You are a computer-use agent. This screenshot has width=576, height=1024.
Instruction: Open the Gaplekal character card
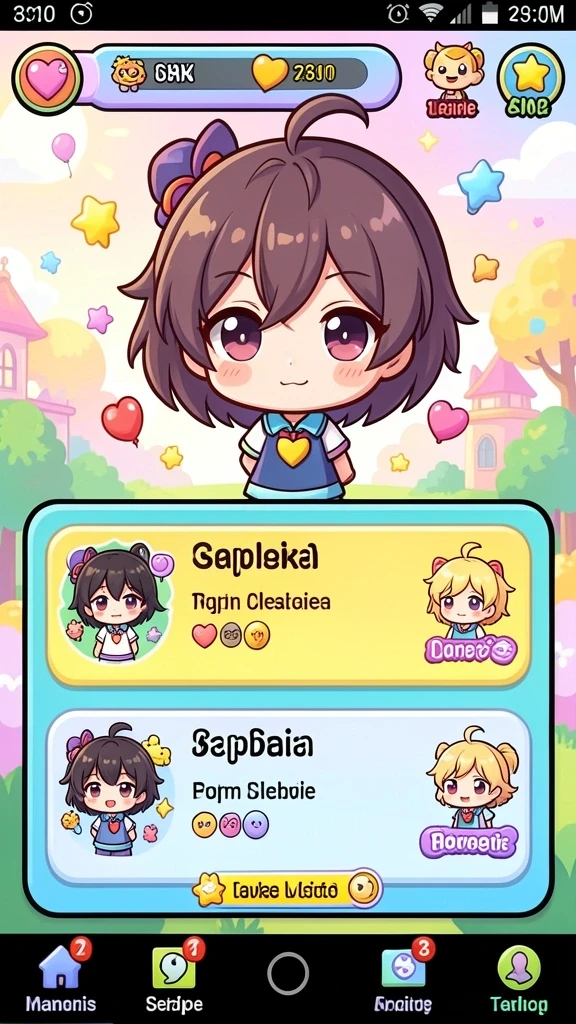point(288,605)
